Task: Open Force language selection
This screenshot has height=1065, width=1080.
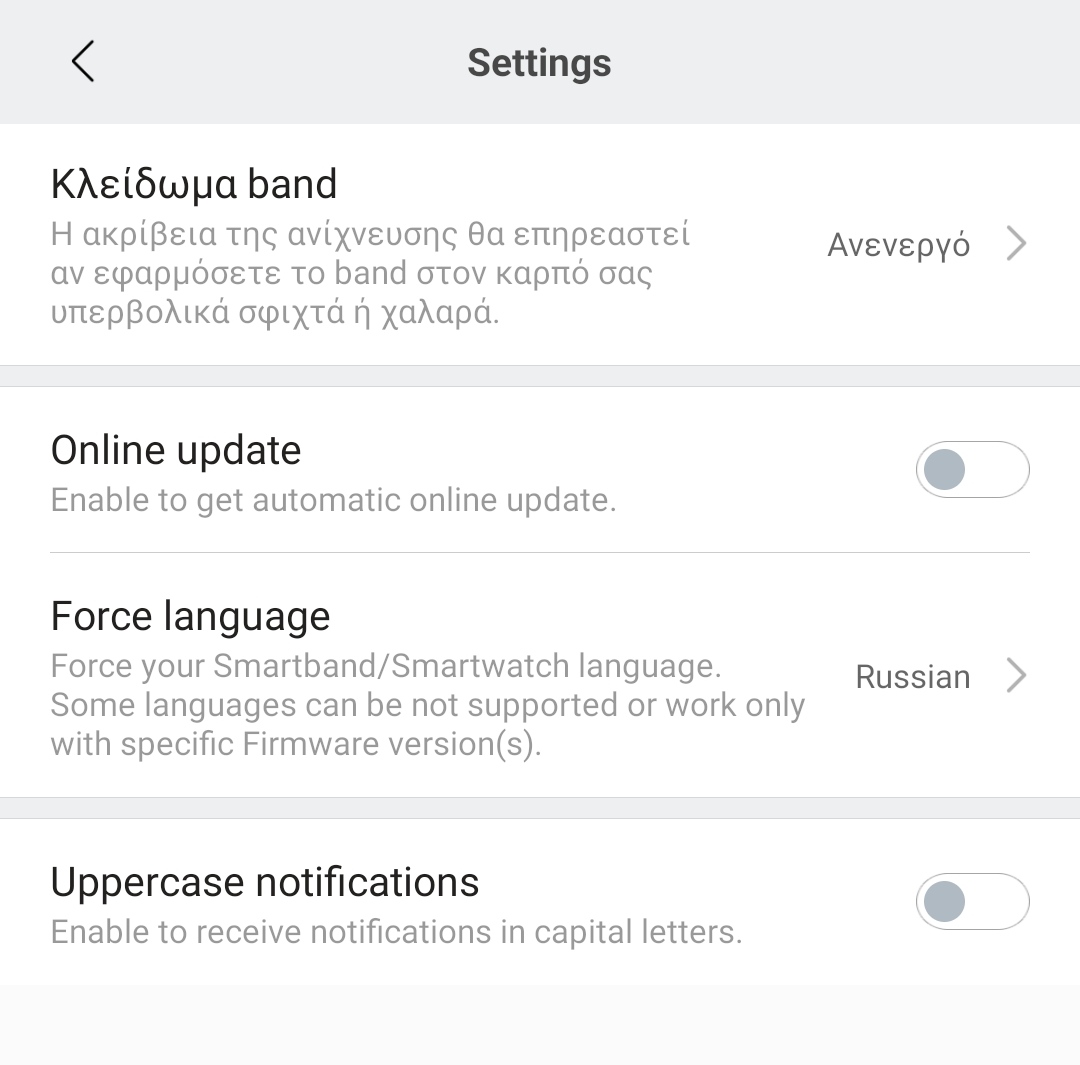Action: [x=540, y=677]
